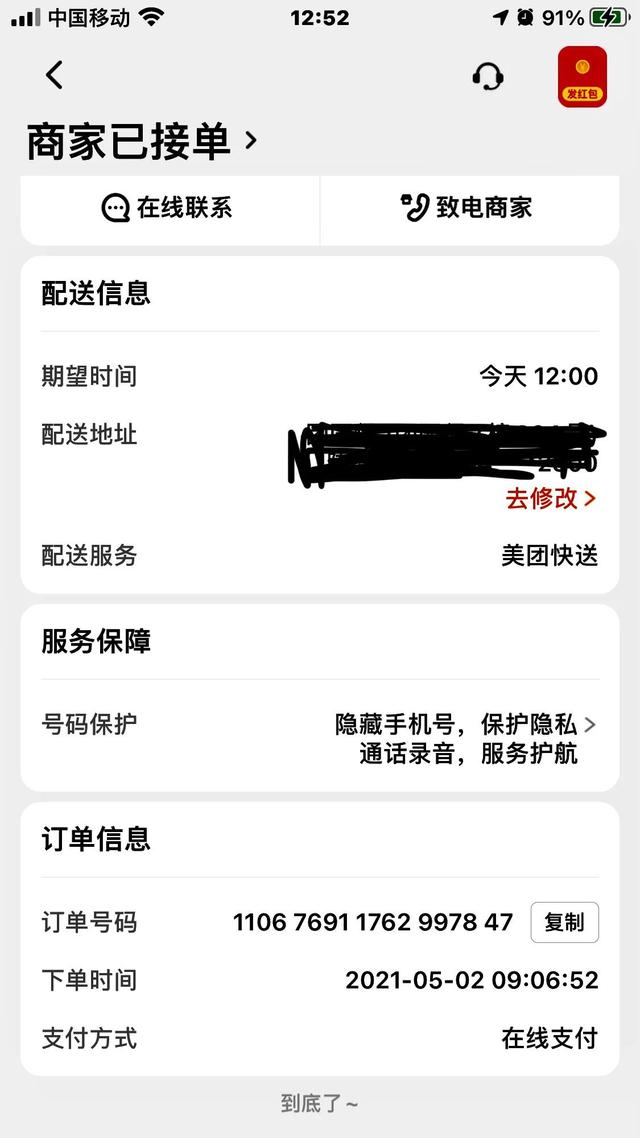Go back with the top-left arrow
The image size is (640, 1138).
pyautogui.click(x=54, y=75)
